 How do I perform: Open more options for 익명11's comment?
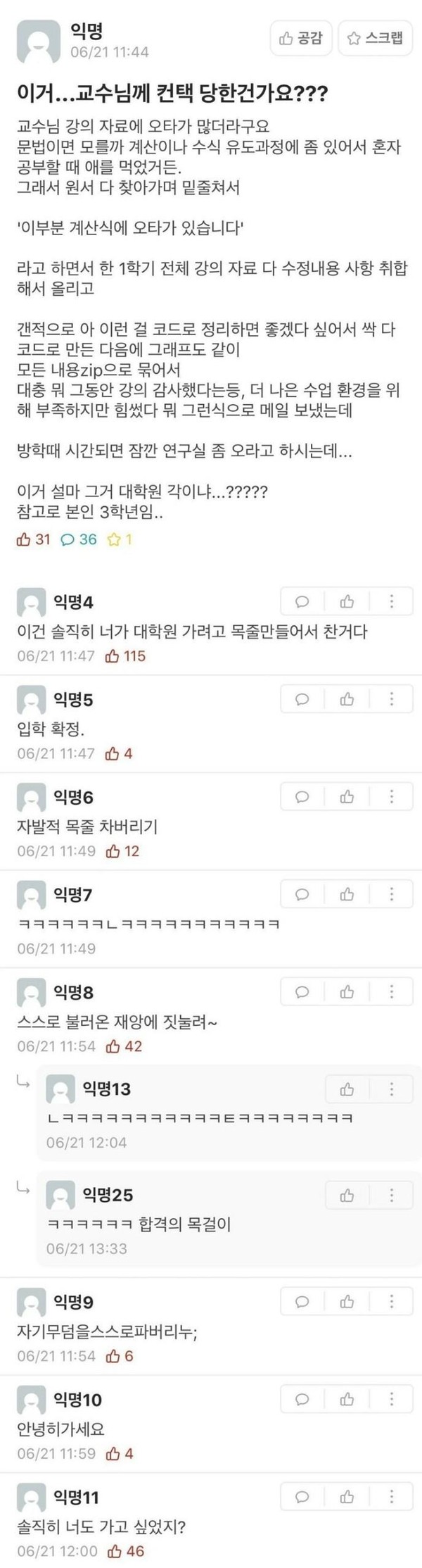coord(391,1497)
